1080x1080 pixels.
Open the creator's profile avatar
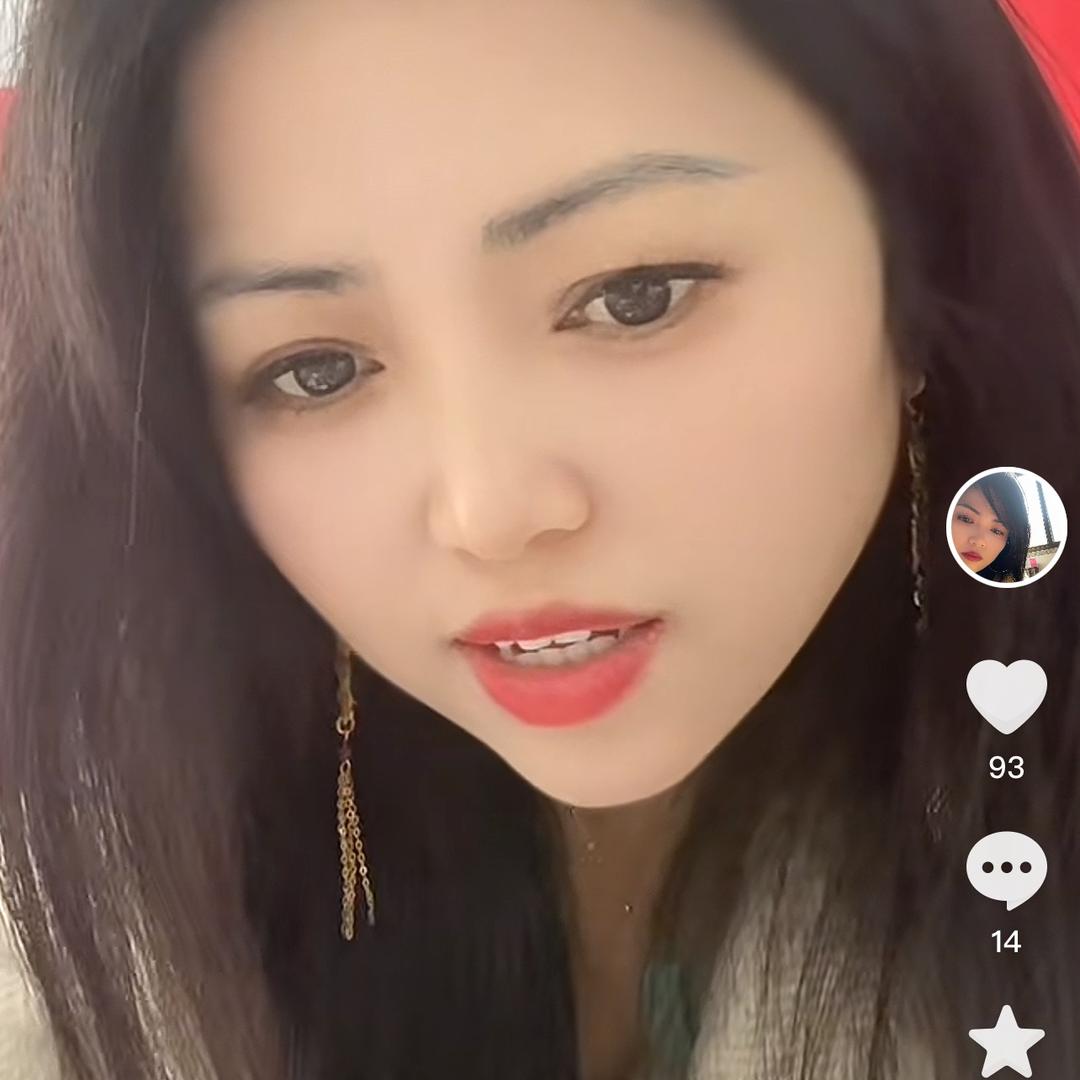coord(1006,527)
